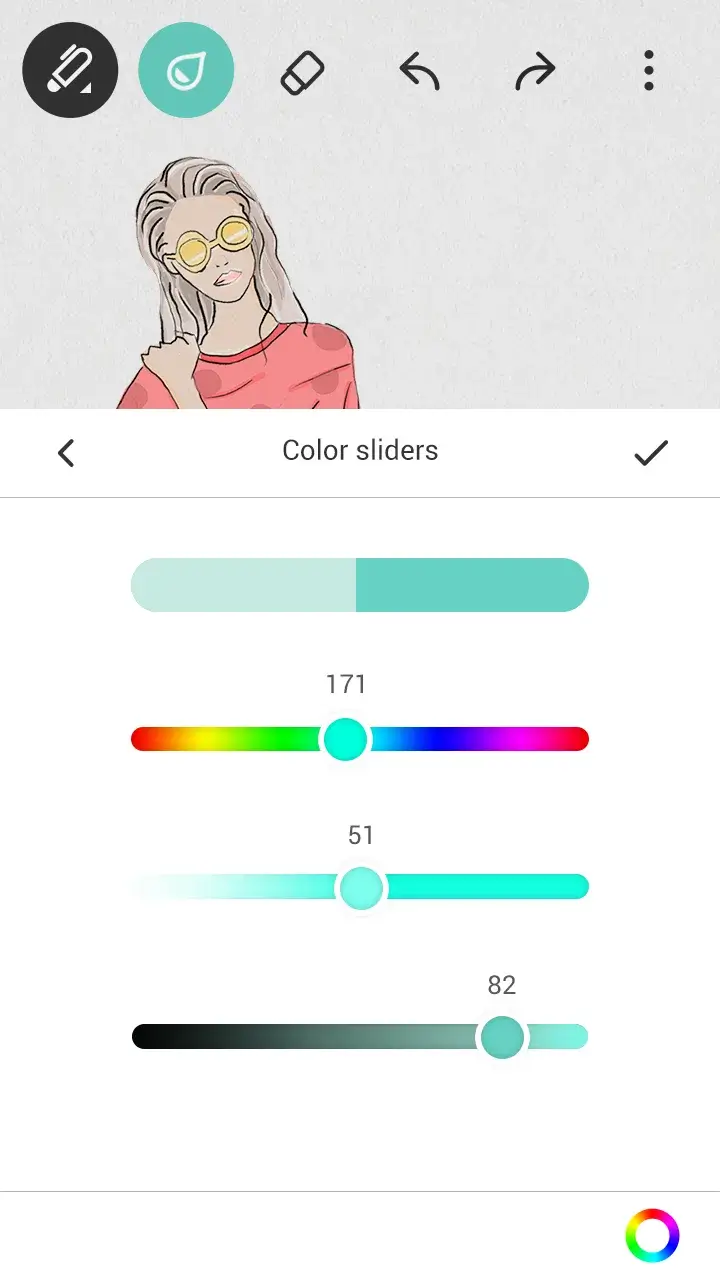720x1280 pixels.
Task: Select the pen brush tool
Action: 70,70
